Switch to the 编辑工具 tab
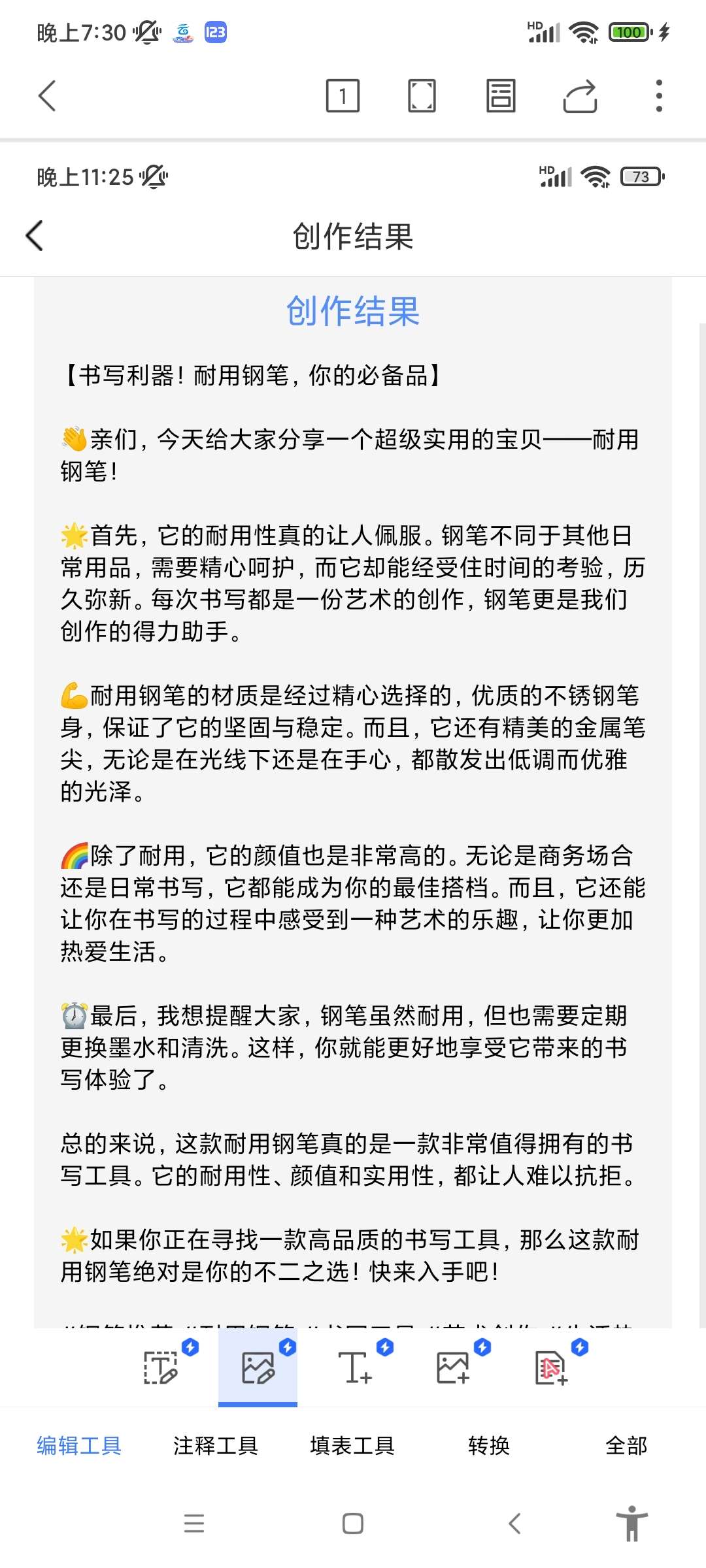Viewport: 706px width, 1568px height. (79, 1446)
